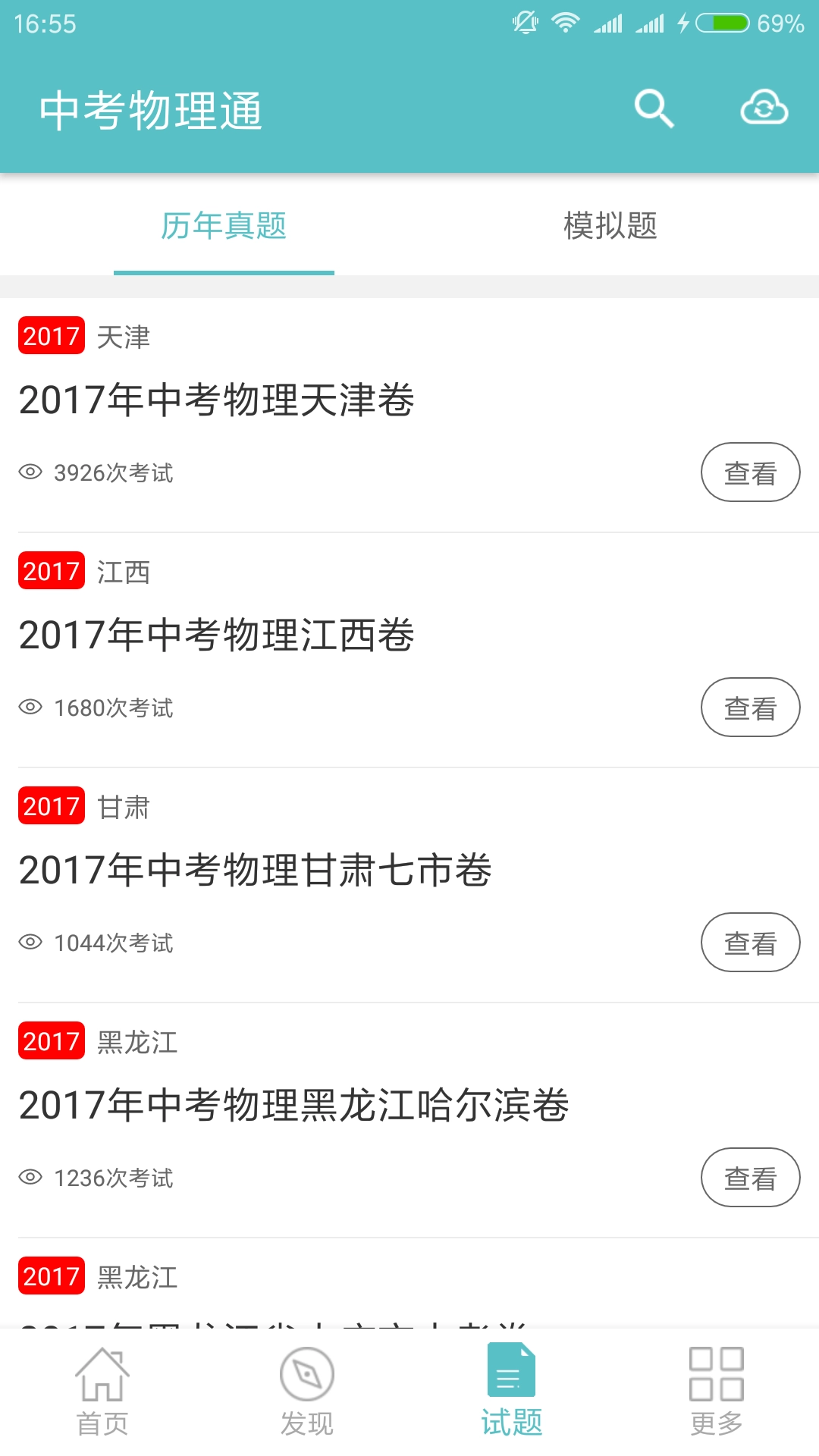The image size is (819, 1456).
Task: Tap the battery indicator in the status bar
Action: 722,24
